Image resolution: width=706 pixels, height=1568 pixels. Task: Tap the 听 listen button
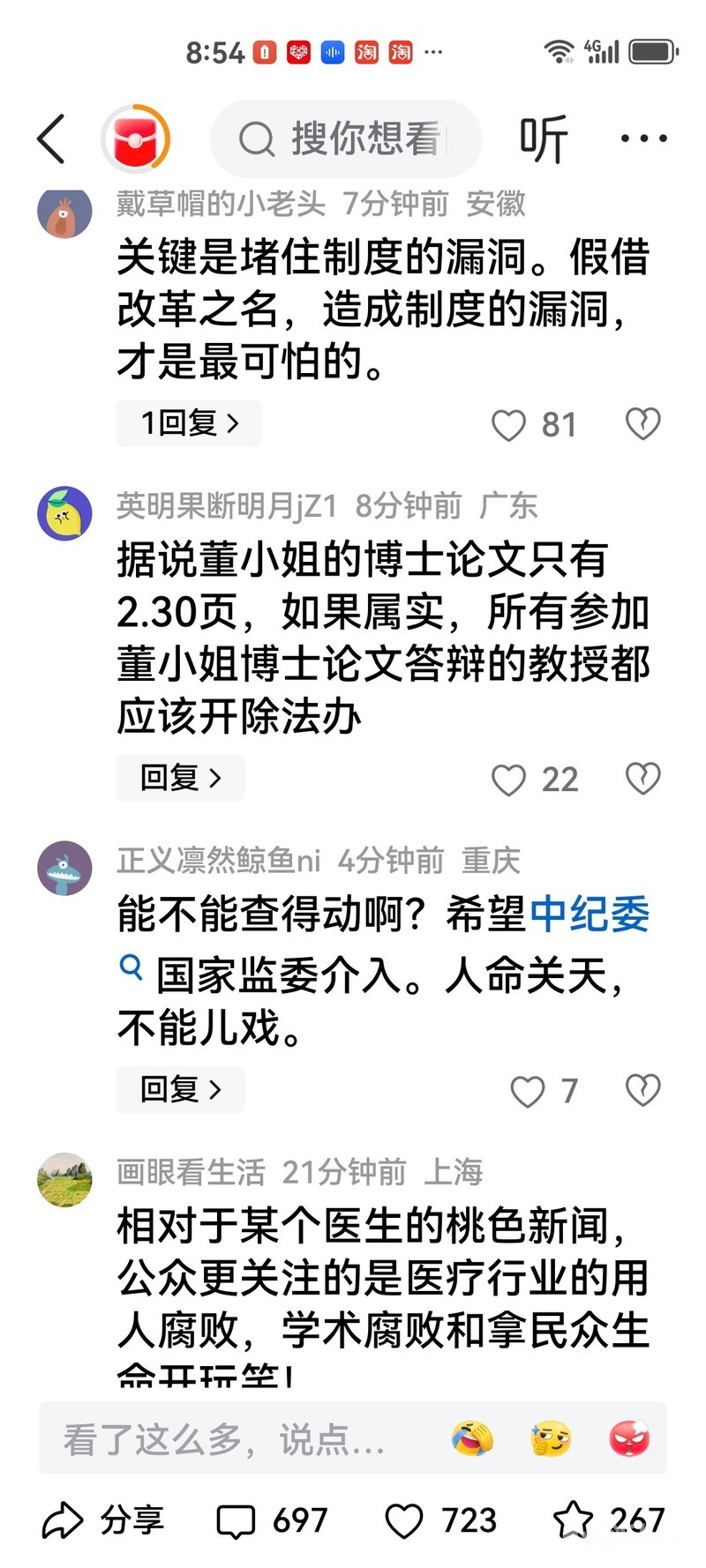tap(542, 138)
